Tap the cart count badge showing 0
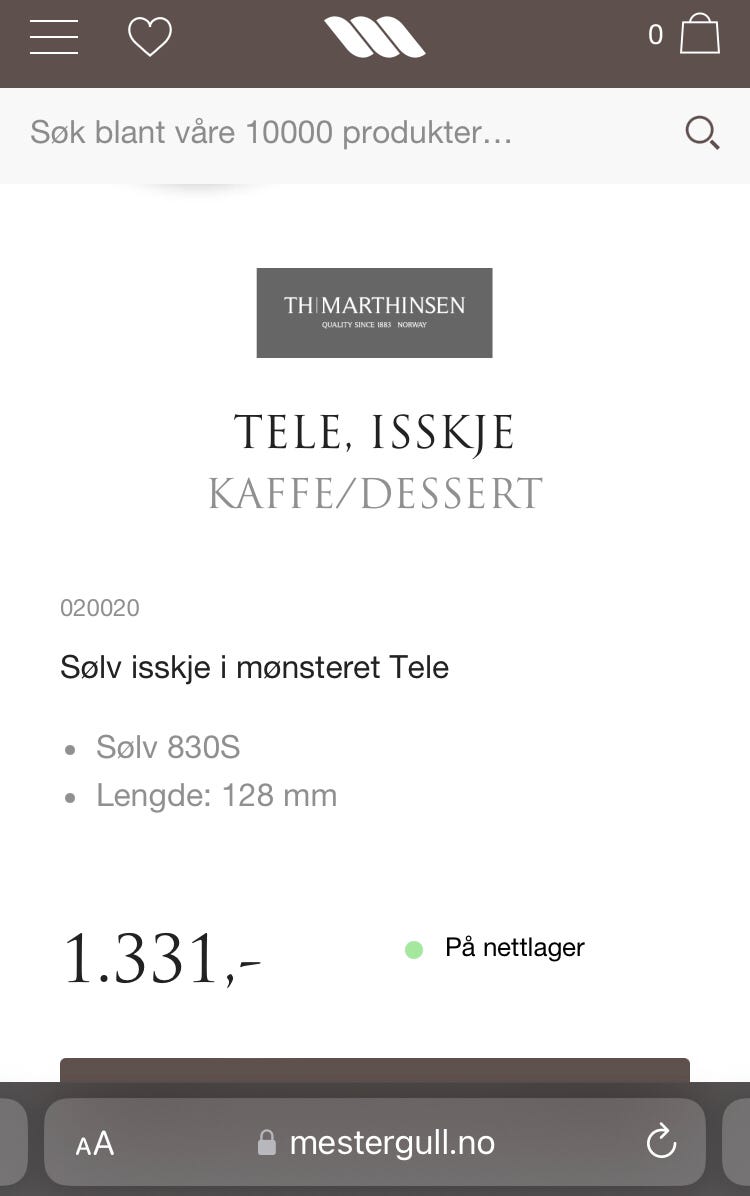Screen dimensions: 750x1196 pyautogui.click(x=656, y=34)
